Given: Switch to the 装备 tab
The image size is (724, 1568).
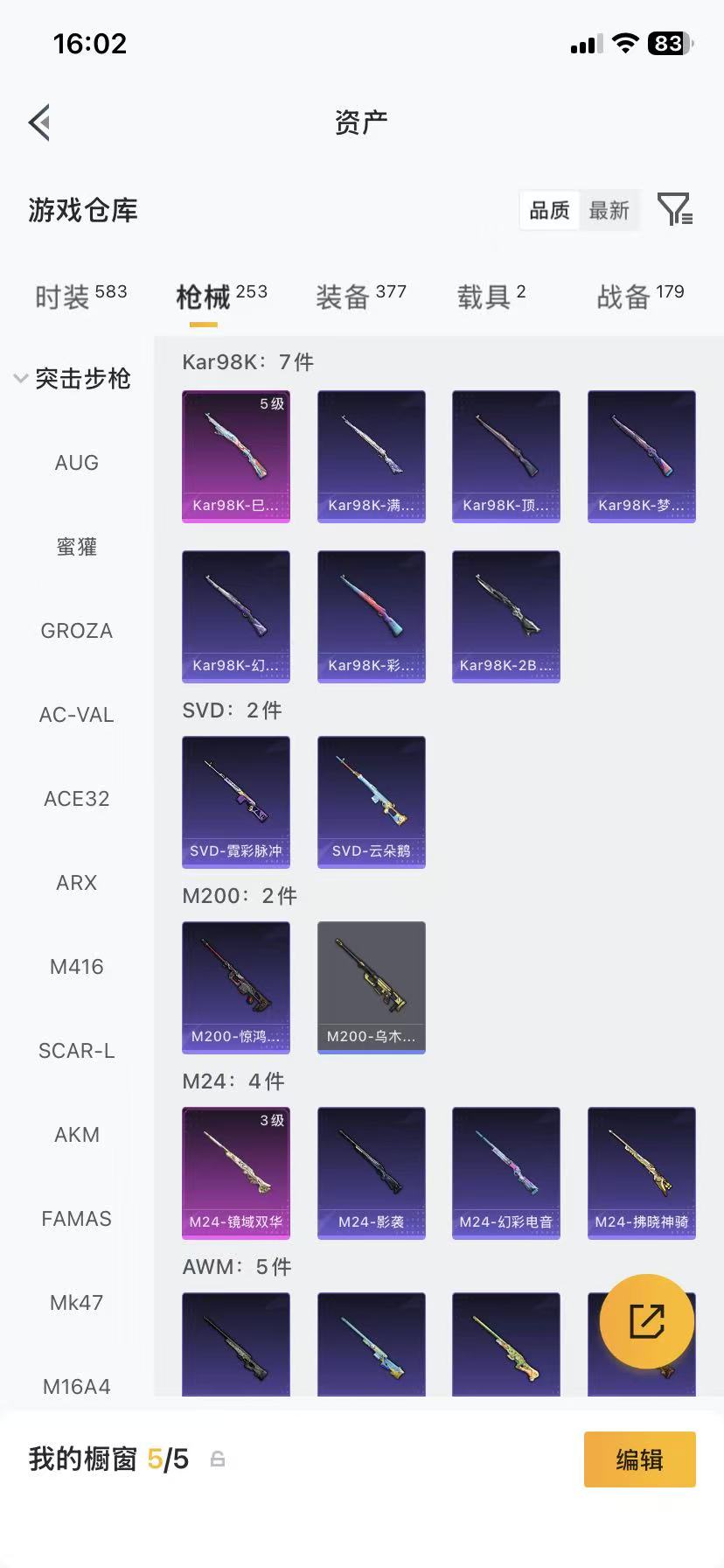Looking at the screenshot, I should click(x=361, y=297).
